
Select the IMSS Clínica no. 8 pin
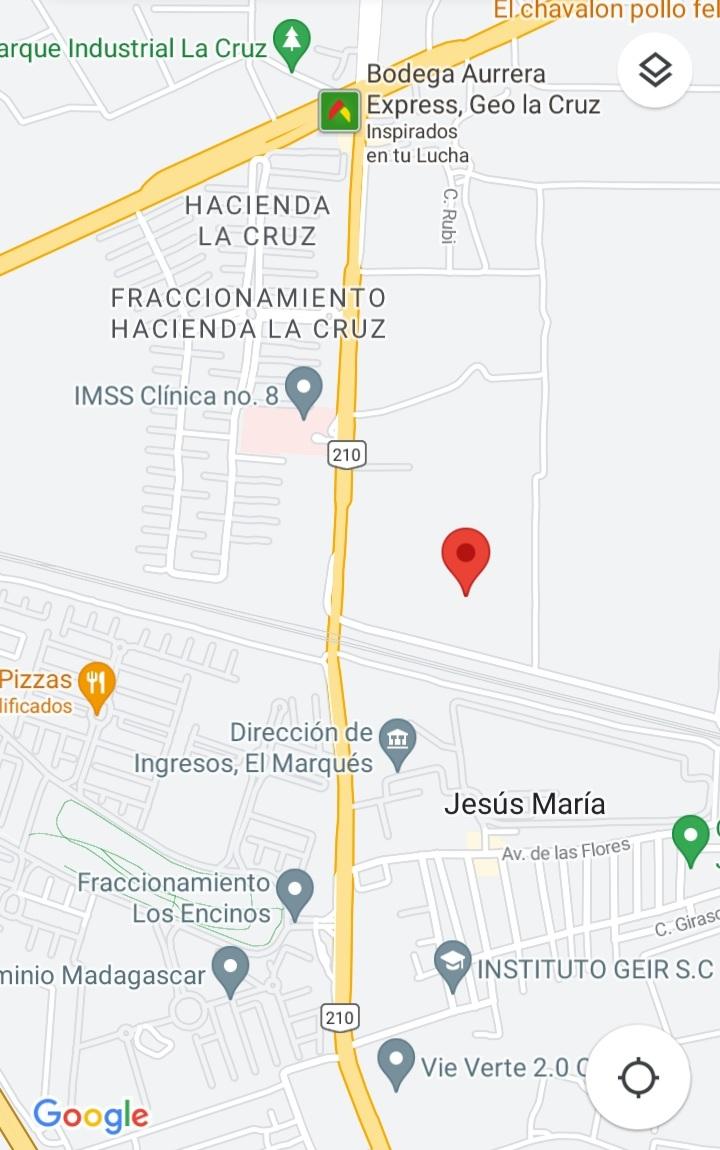pos(304,390)
